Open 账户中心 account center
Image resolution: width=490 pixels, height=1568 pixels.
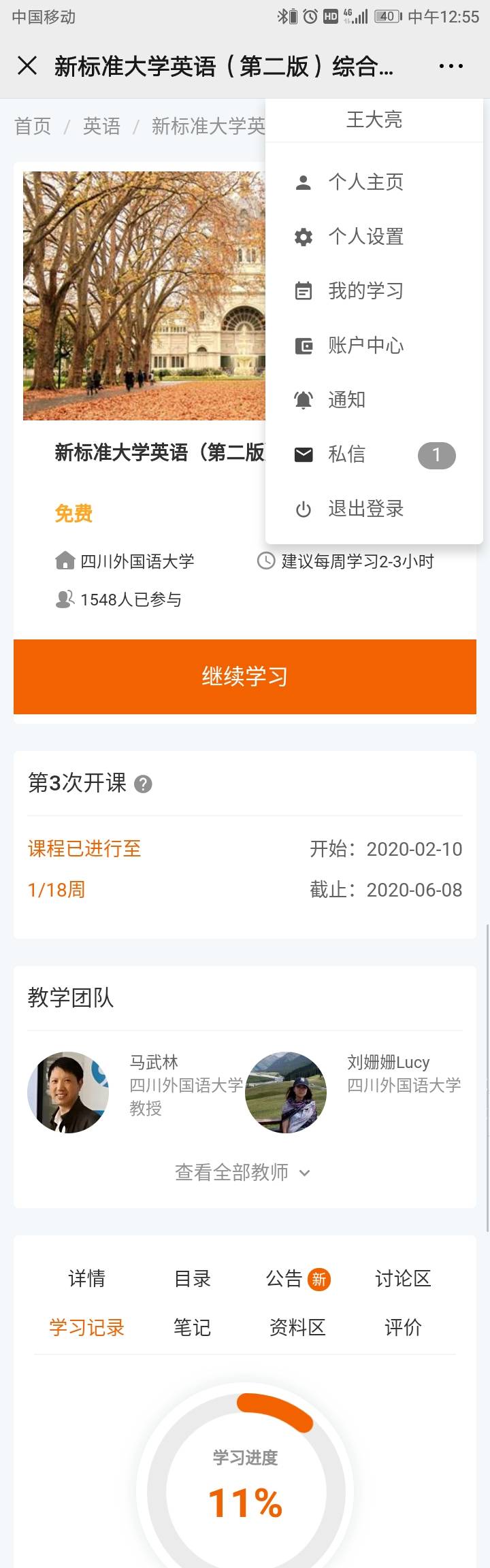(x=365, y=346)
